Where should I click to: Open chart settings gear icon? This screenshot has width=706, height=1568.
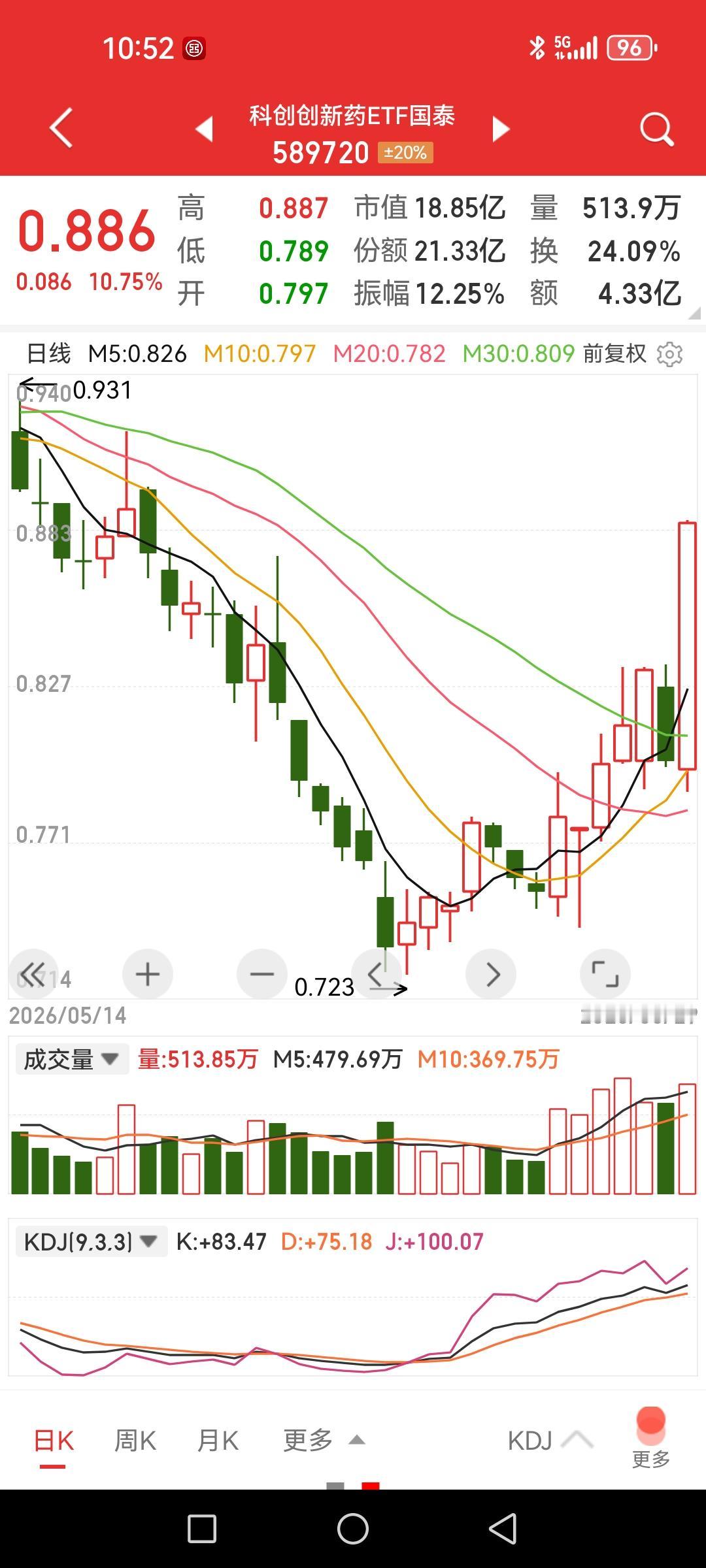click(669, 354)
